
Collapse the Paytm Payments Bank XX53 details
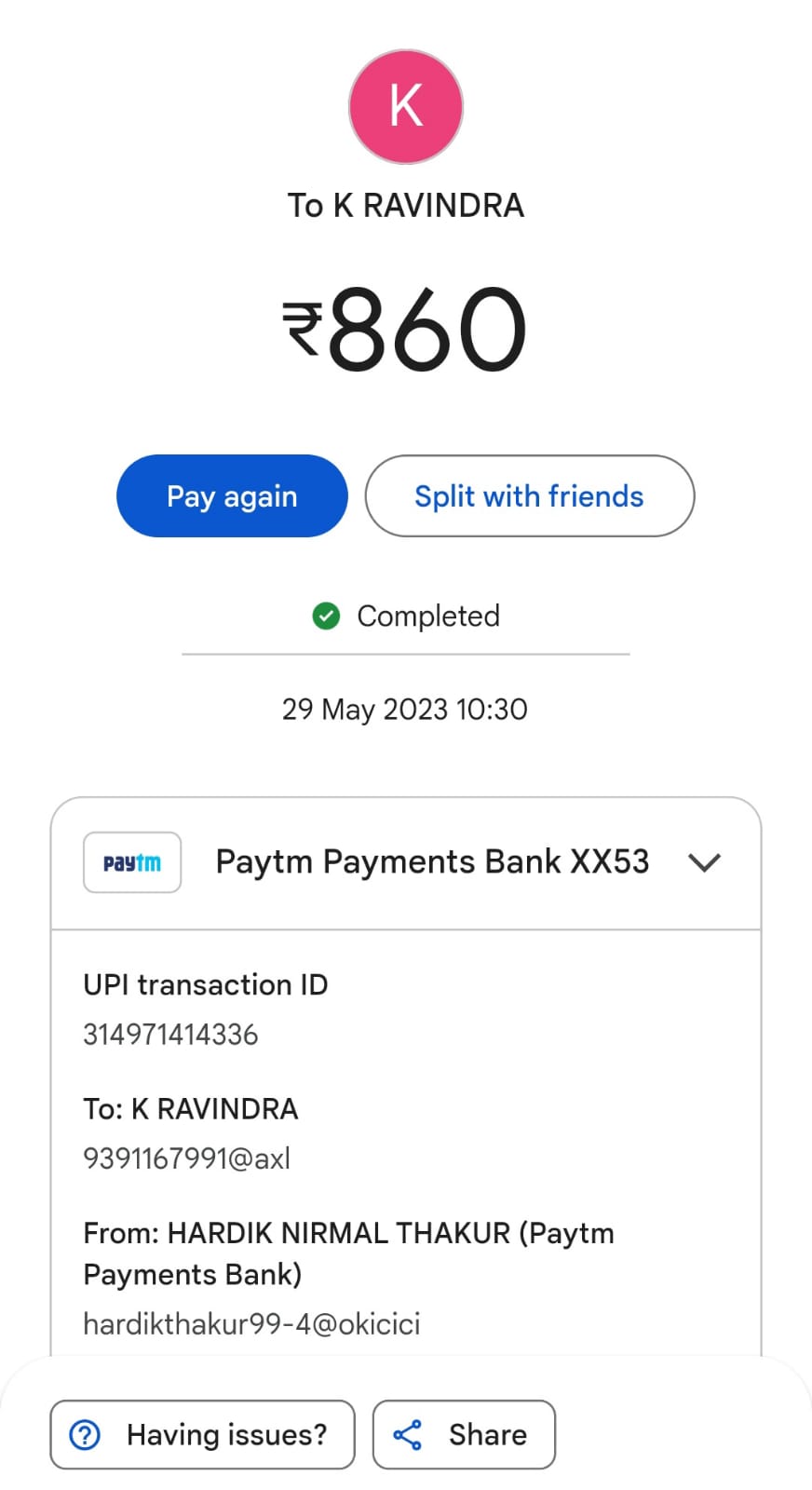click(704, 862)
